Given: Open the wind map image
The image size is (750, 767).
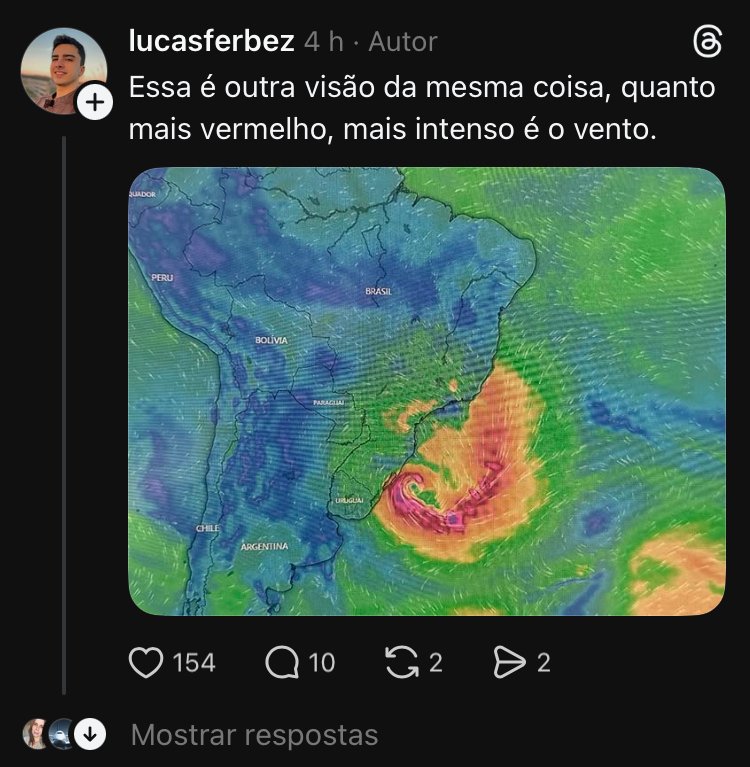Looking at the screenshot, I should click(x=426, y=390).
